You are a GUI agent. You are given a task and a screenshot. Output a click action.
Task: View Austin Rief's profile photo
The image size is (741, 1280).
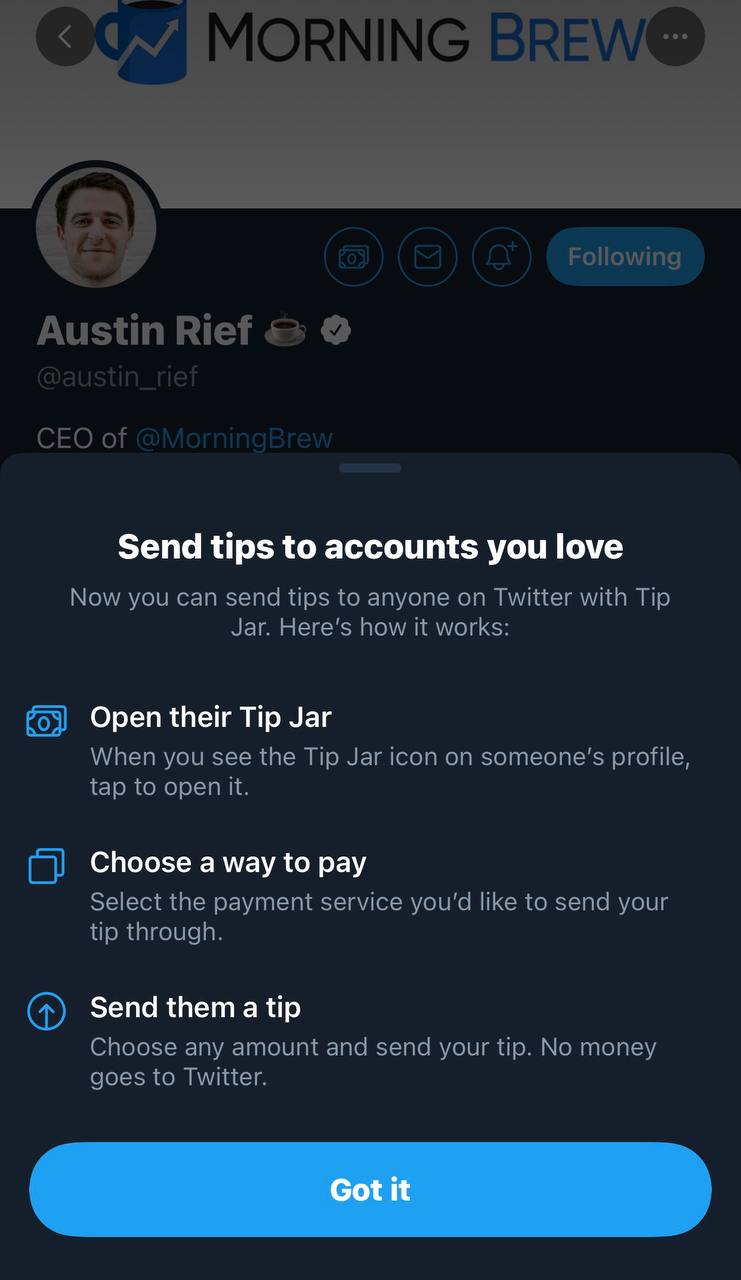96,226
